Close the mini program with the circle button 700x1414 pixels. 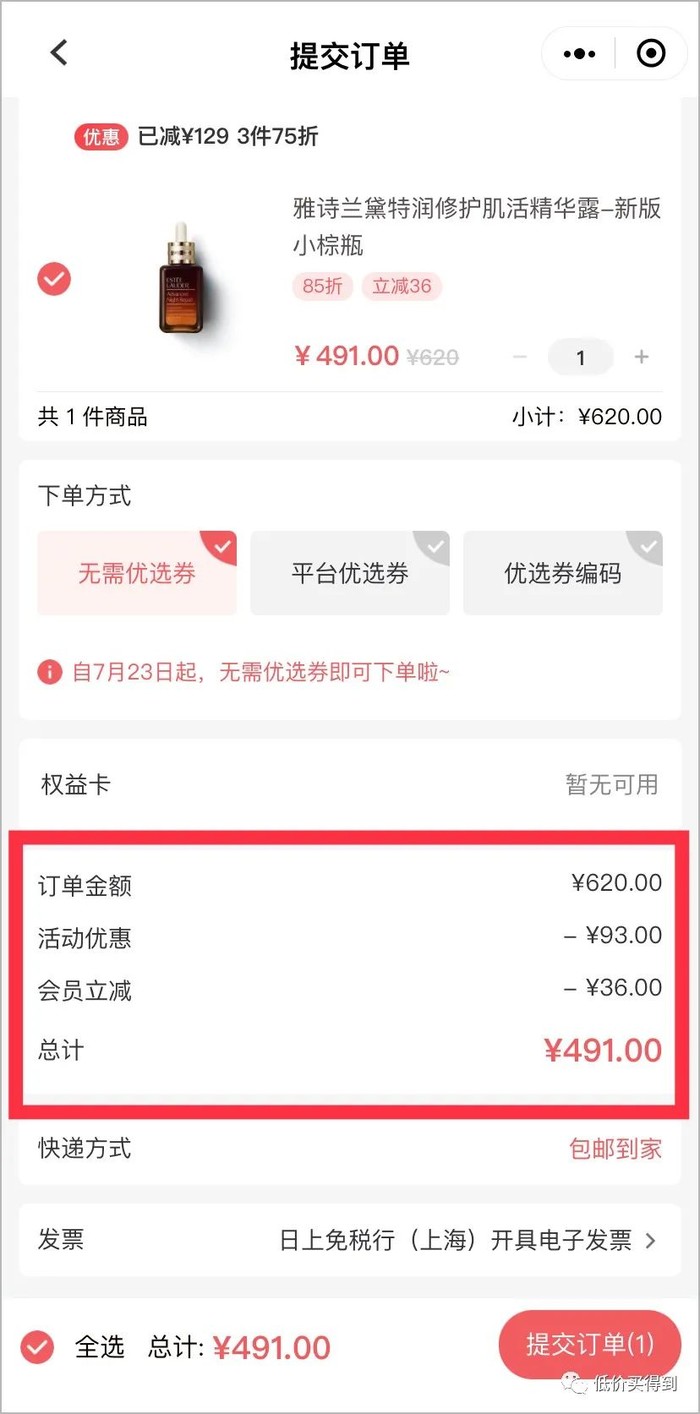[651, 54]
